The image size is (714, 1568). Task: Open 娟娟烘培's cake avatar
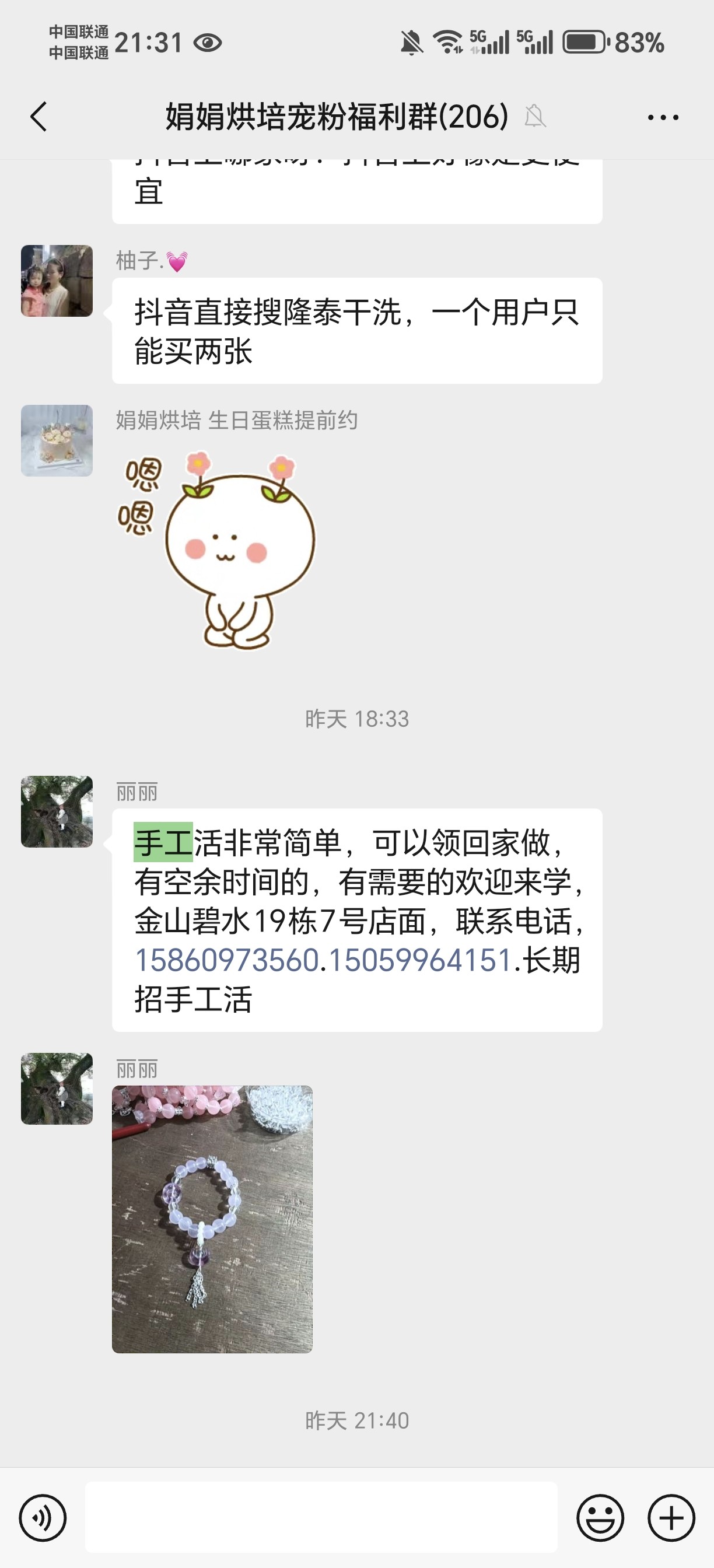[x=57, y=440]
